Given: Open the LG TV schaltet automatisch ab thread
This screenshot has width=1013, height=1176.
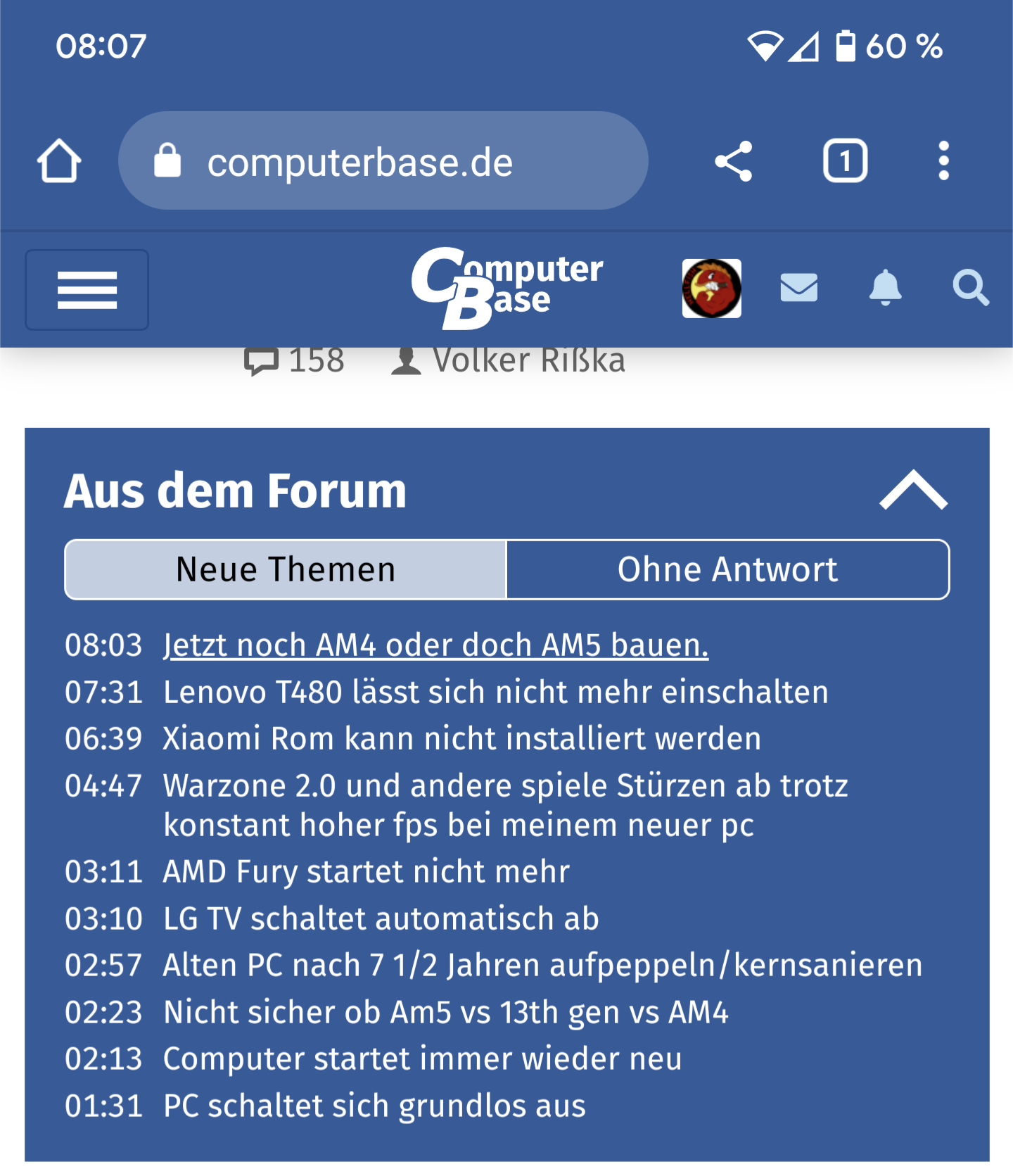Looking at the screenshot, I should point(381,919).
